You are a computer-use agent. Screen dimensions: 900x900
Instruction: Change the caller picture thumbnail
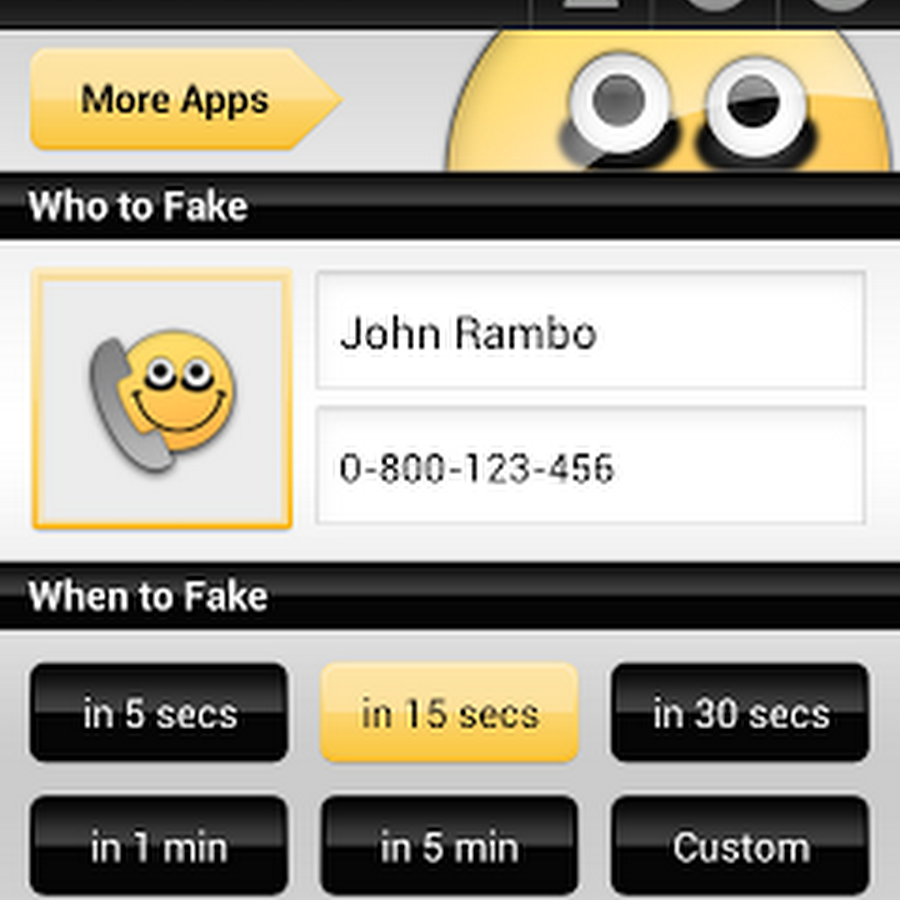click(x=162, y=400)
